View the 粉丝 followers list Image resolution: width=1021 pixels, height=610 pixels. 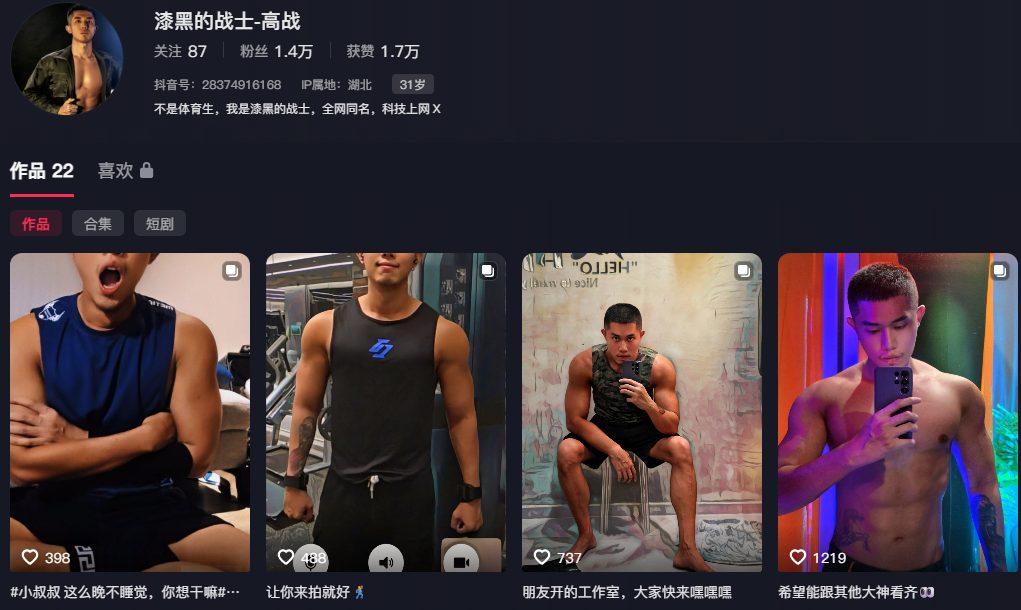coord(276,51)
